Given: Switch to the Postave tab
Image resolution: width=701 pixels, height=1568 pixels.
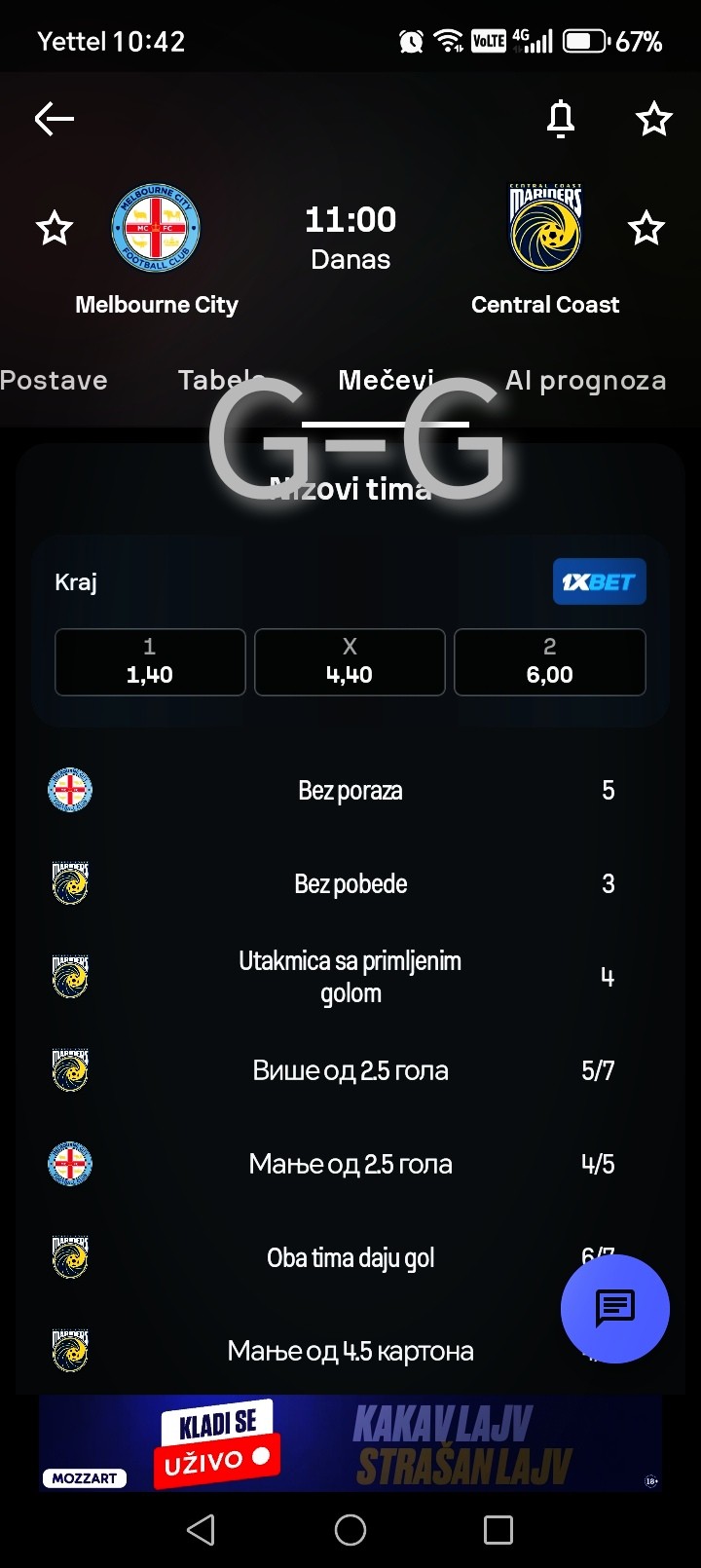Looking at the screenshot, I should (54, 381).
